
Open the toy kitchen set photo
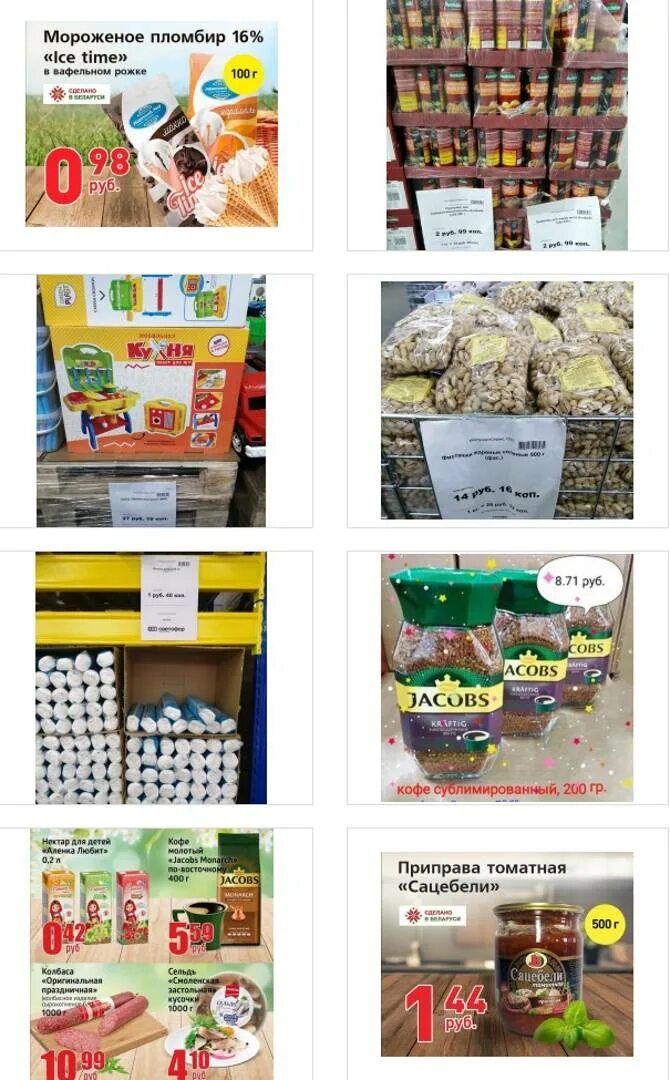click(x=152, y=400)
